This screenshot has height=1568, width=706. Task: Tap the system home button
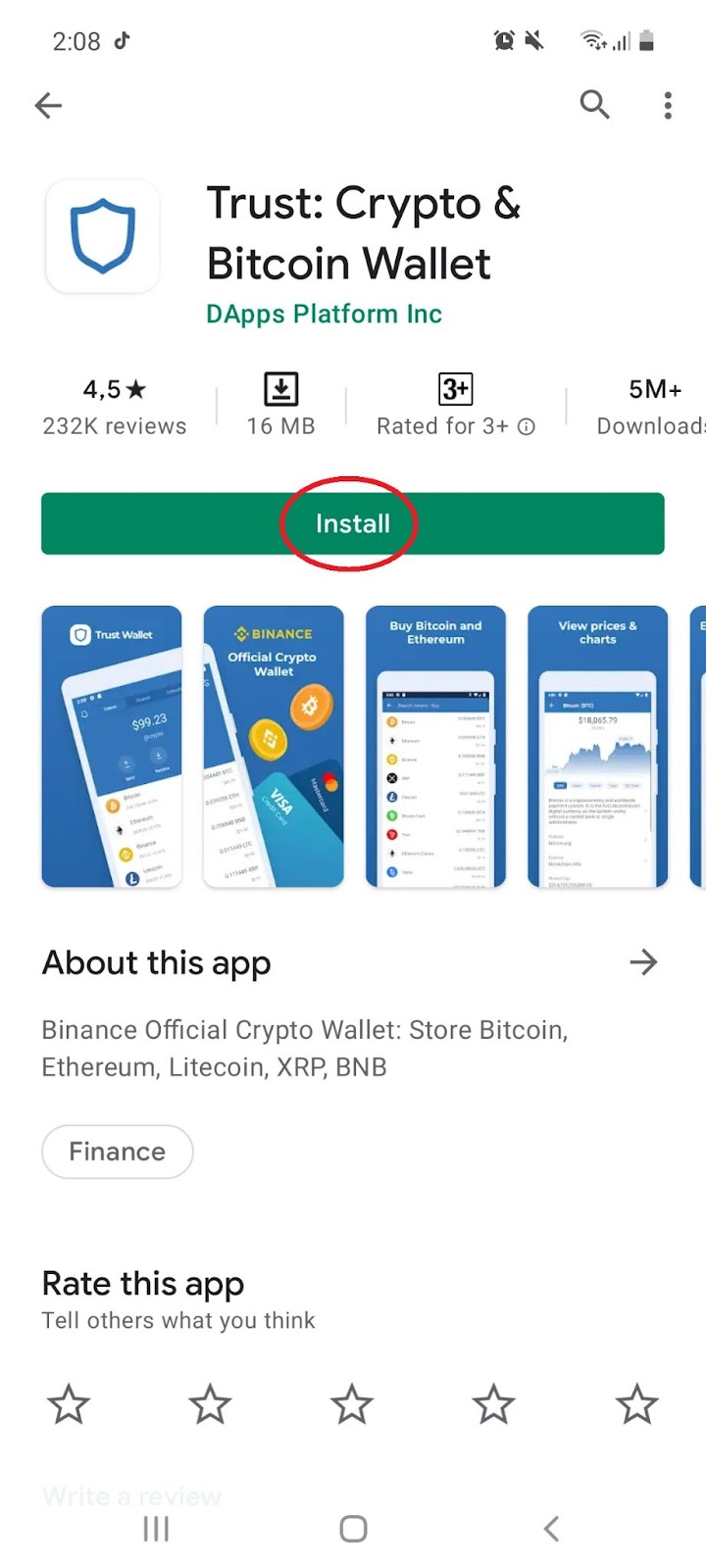[x=353, y=1529]
